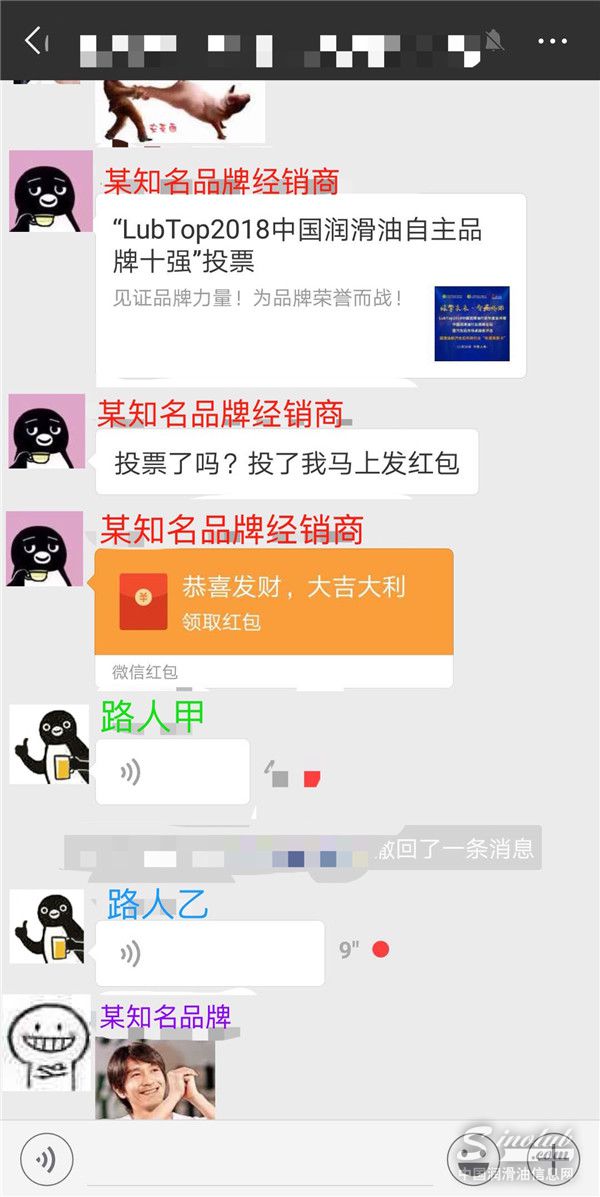Play 路人甲's voice message
The image size is (600, 1197).
coord(172,771)
